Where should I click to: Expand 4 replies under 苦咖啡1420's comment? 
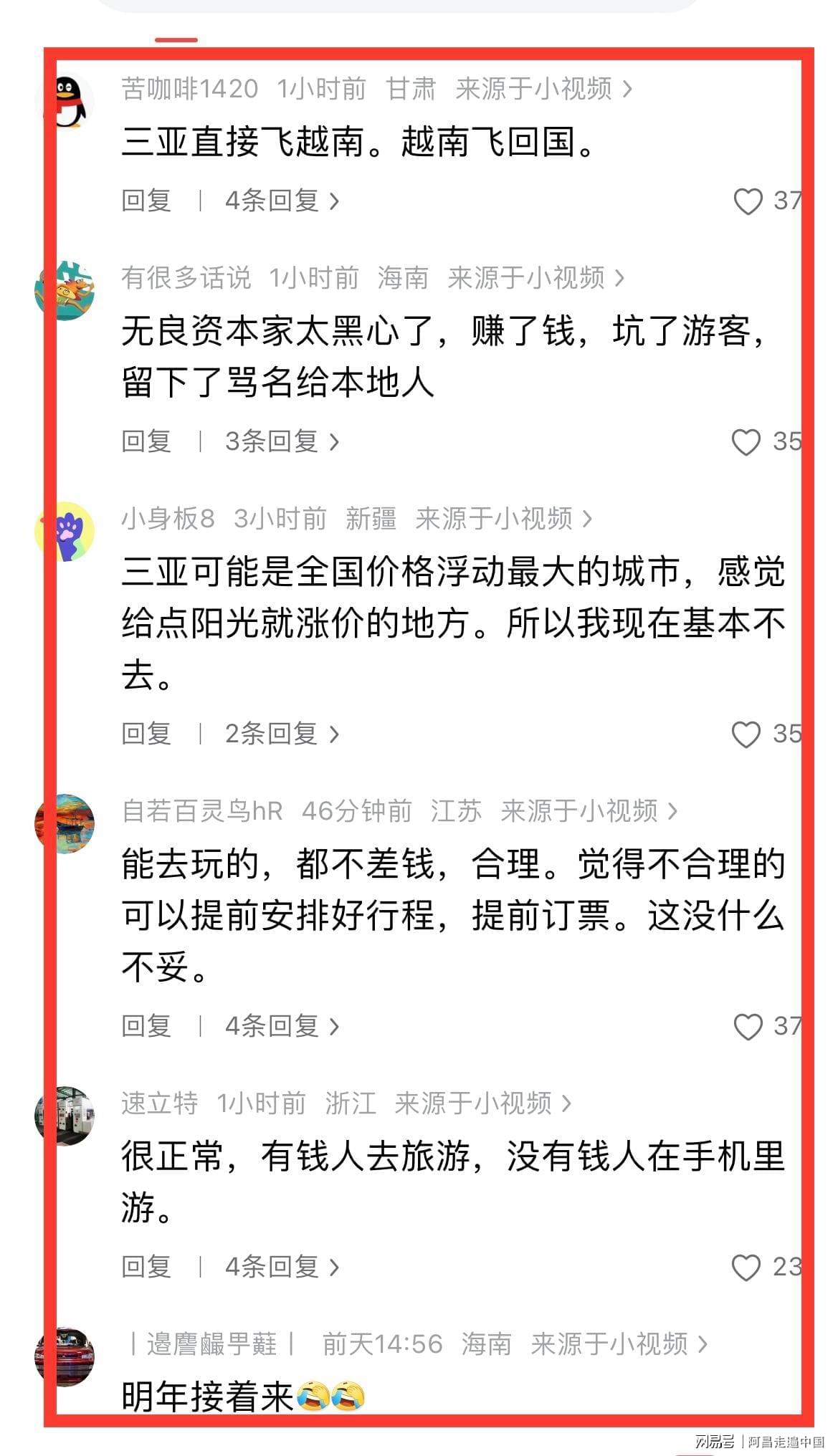281,201
